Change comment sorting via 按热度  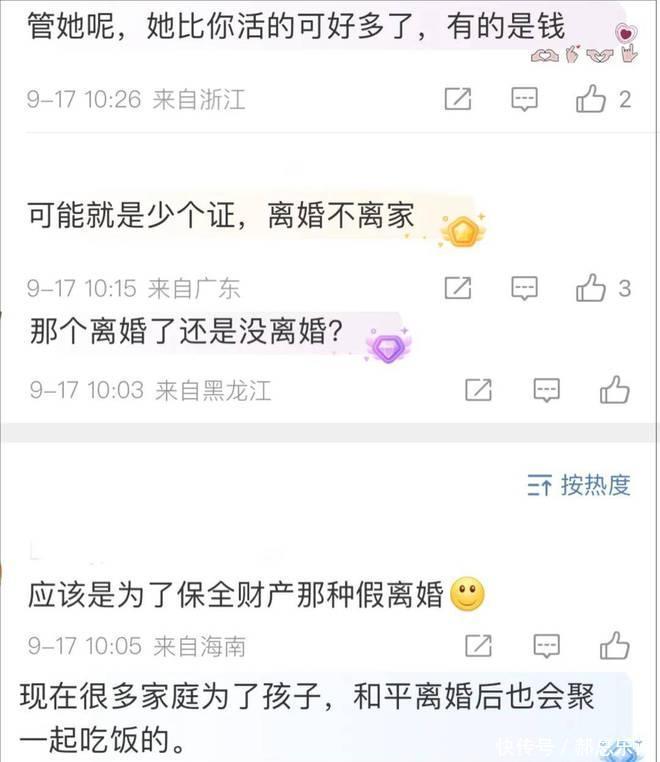580,486
